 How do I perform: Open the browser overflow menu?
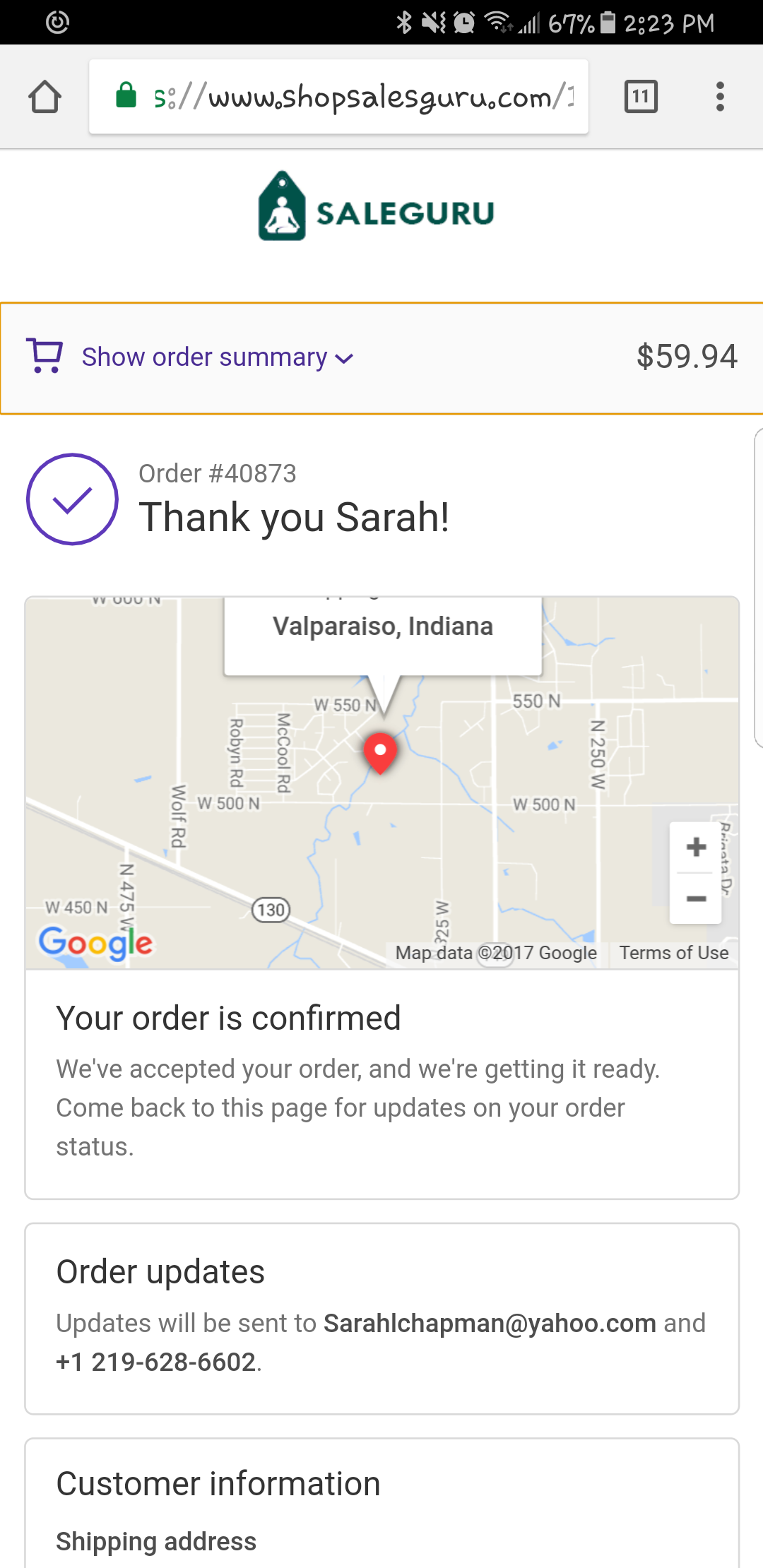(x=720, y=97)
